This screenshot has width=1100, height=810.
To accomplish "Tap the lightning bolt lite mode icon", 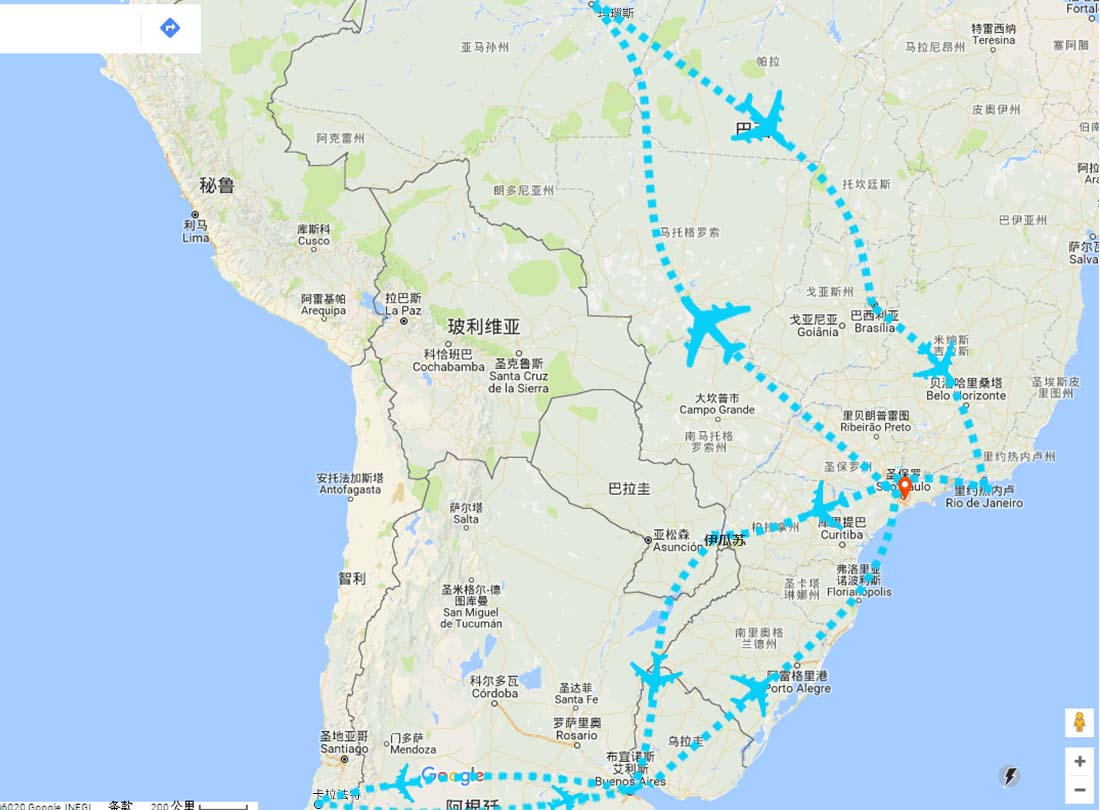I will (1010, 775).
